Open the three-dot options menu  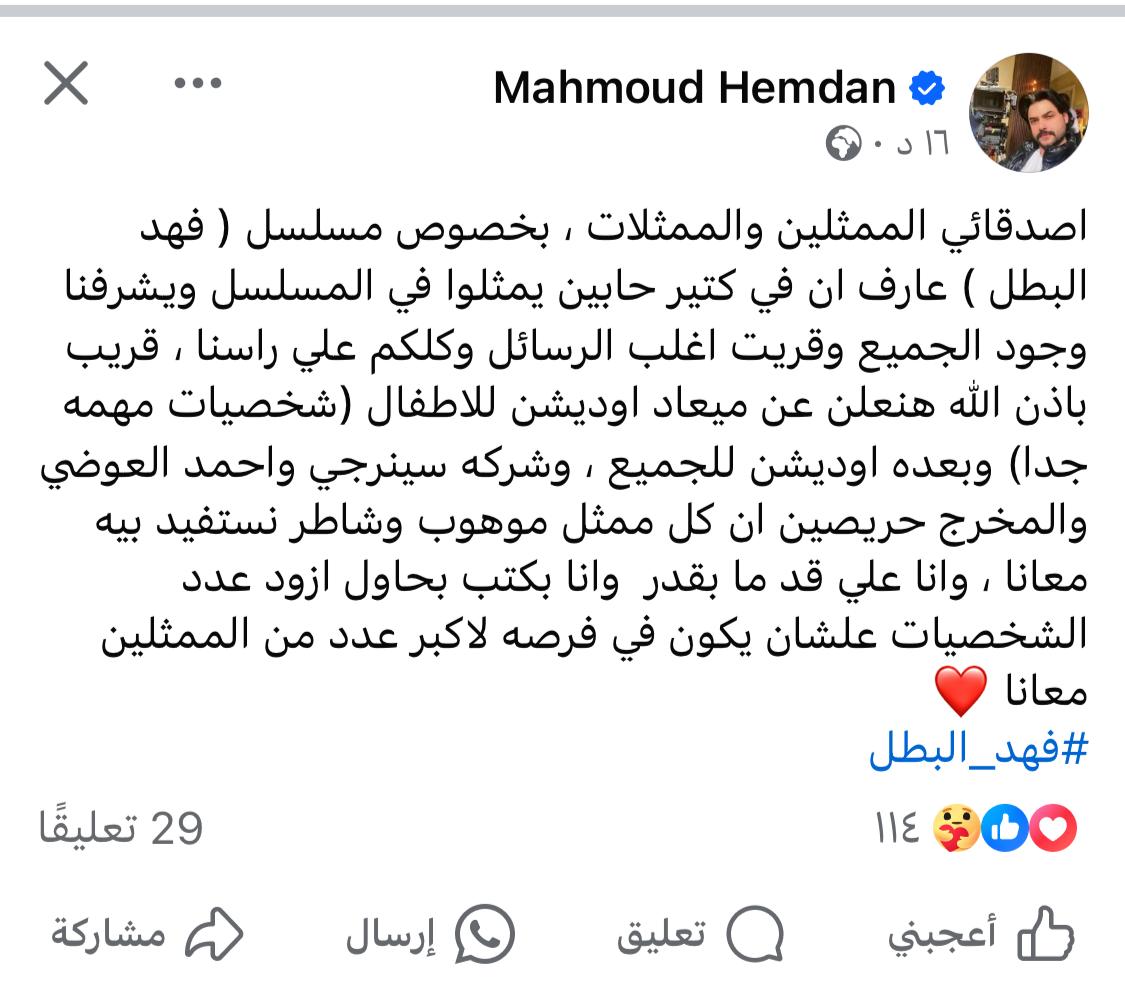pos(197,85)
